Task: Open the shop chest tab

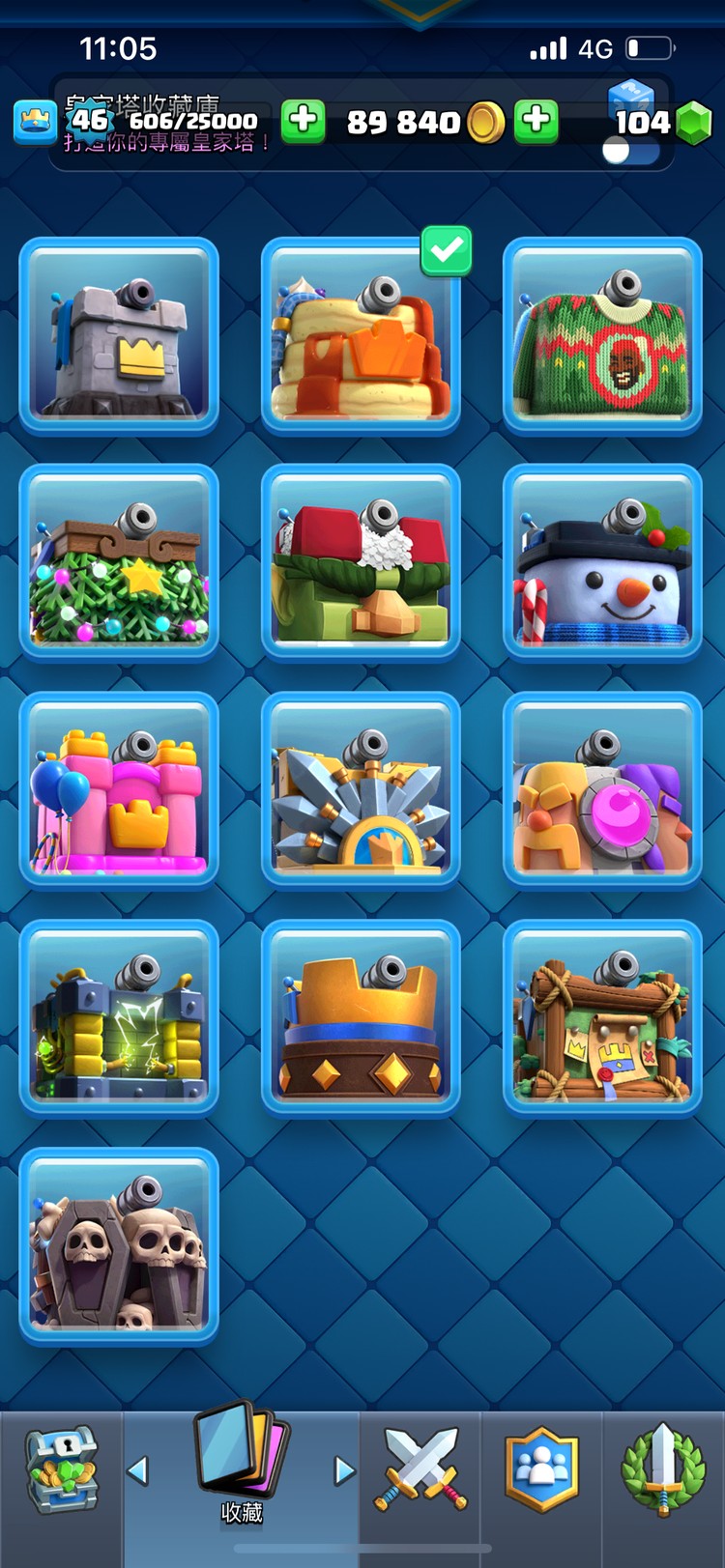Action: [x=61, y=1468]
